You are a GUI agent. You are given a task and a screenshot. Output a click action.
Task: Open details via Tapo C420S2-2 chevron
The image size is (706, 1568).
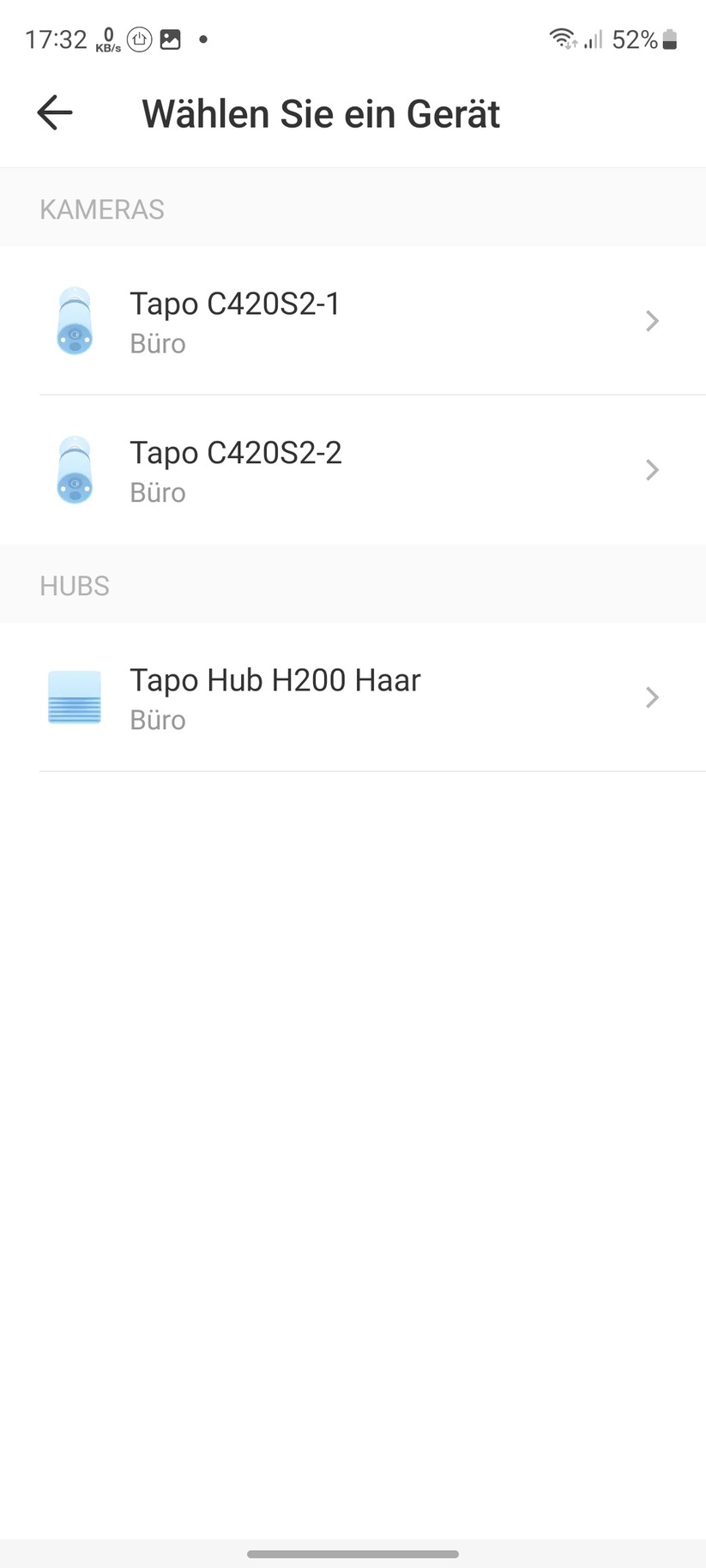pyautogui.click(x=652, y=469)
